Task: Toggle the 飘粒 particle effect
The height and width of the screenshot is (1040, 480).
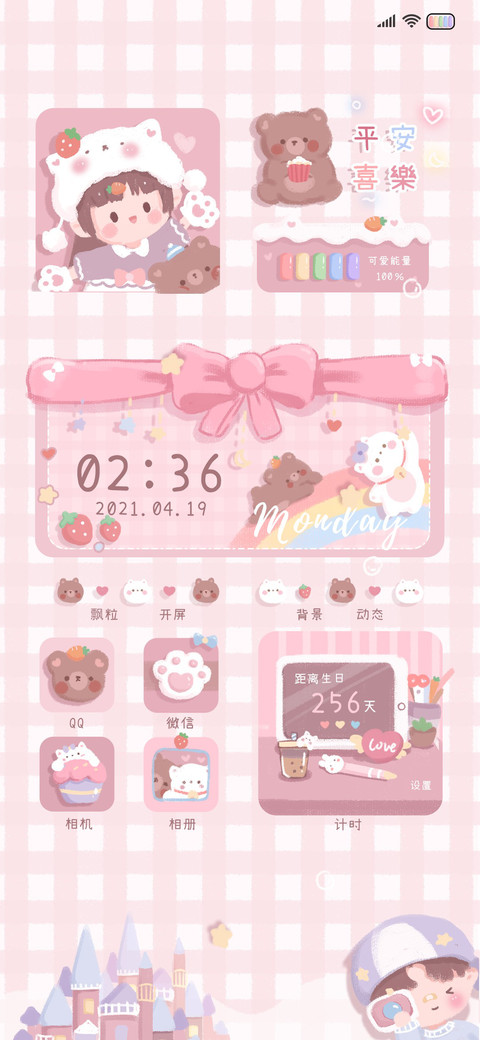Action: tap(104, 614)
